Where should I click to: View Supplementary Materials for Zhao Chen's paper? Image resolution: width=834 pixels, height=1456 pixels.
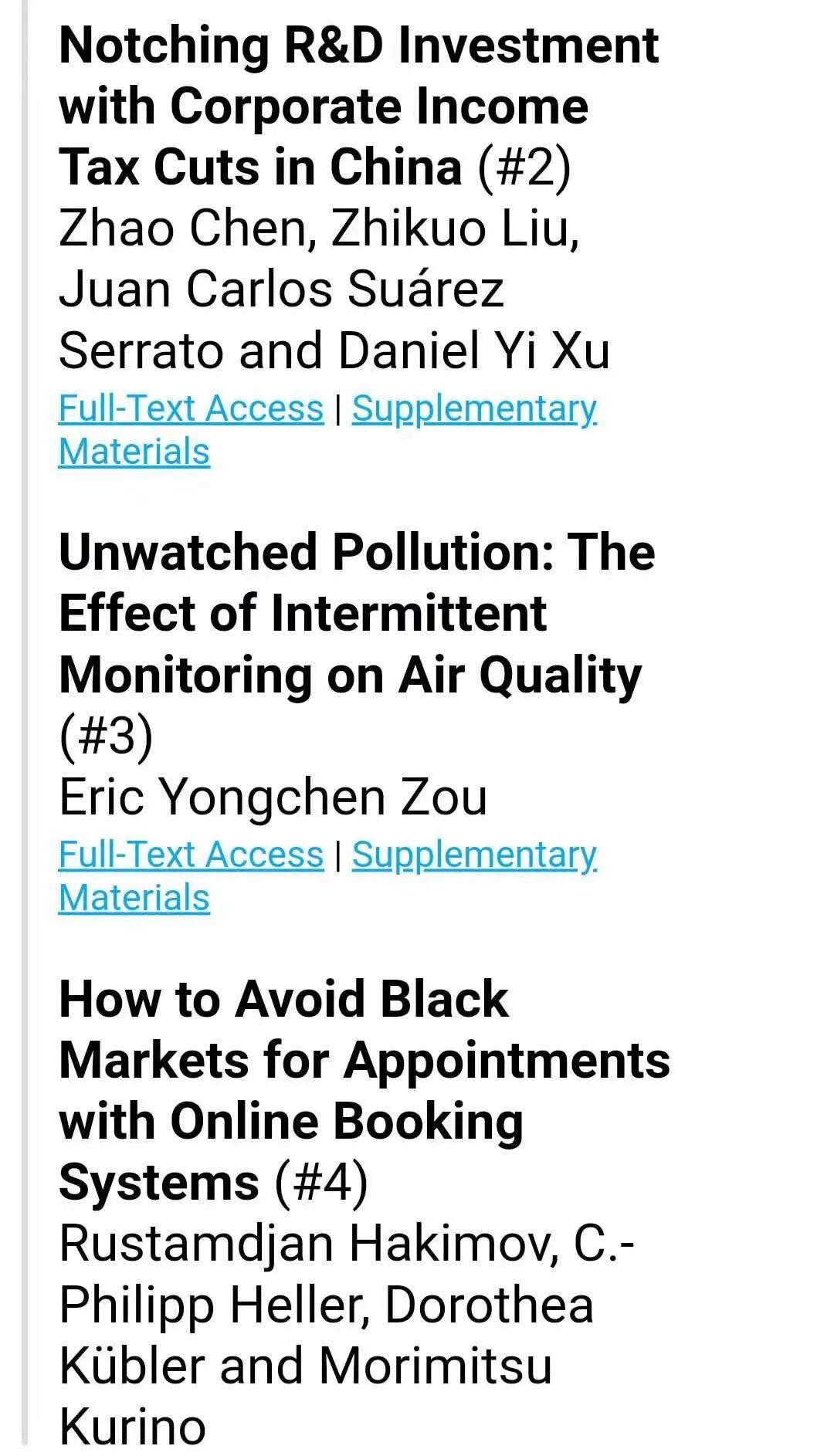tap(474, 408)
